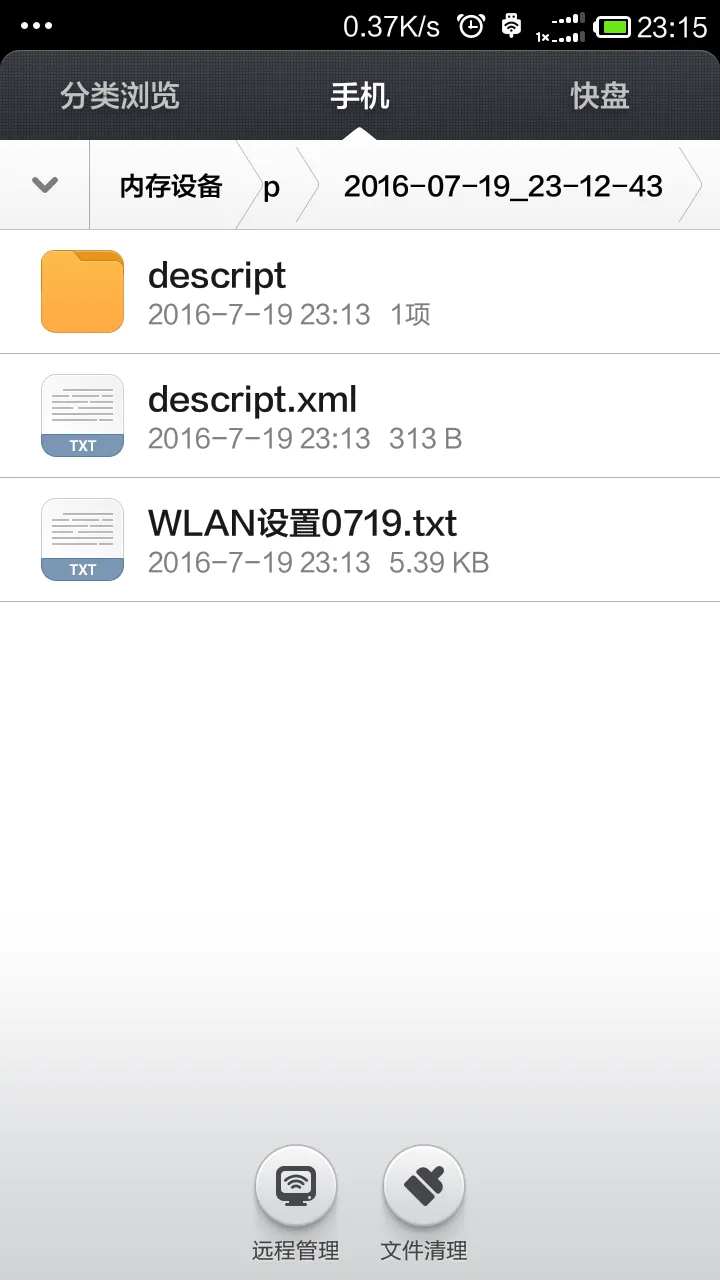Select the 手机 tab
720x1280 pixels.
click(360, 96)
